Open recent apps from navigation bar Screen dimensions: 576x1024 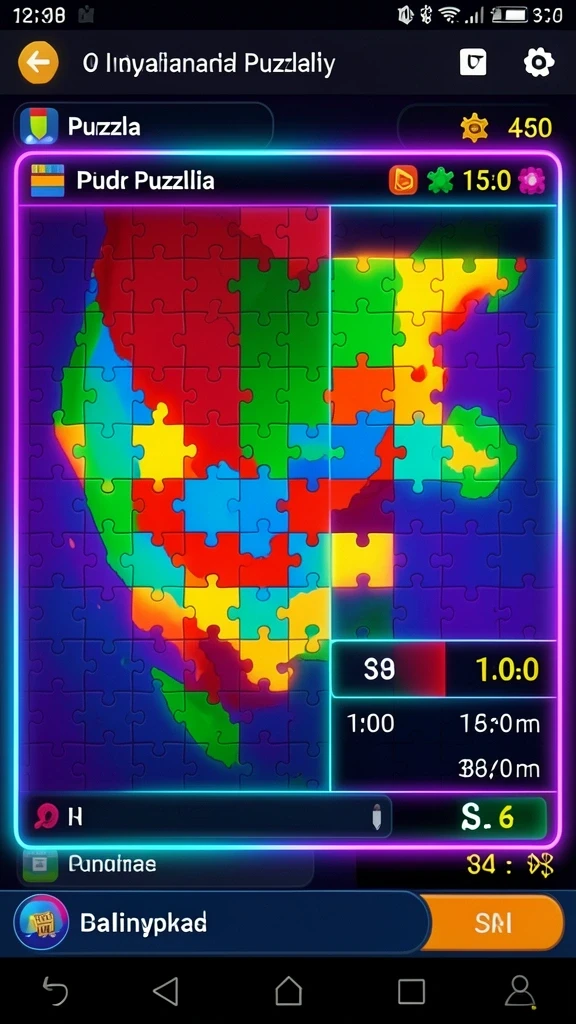pos(411,991)
